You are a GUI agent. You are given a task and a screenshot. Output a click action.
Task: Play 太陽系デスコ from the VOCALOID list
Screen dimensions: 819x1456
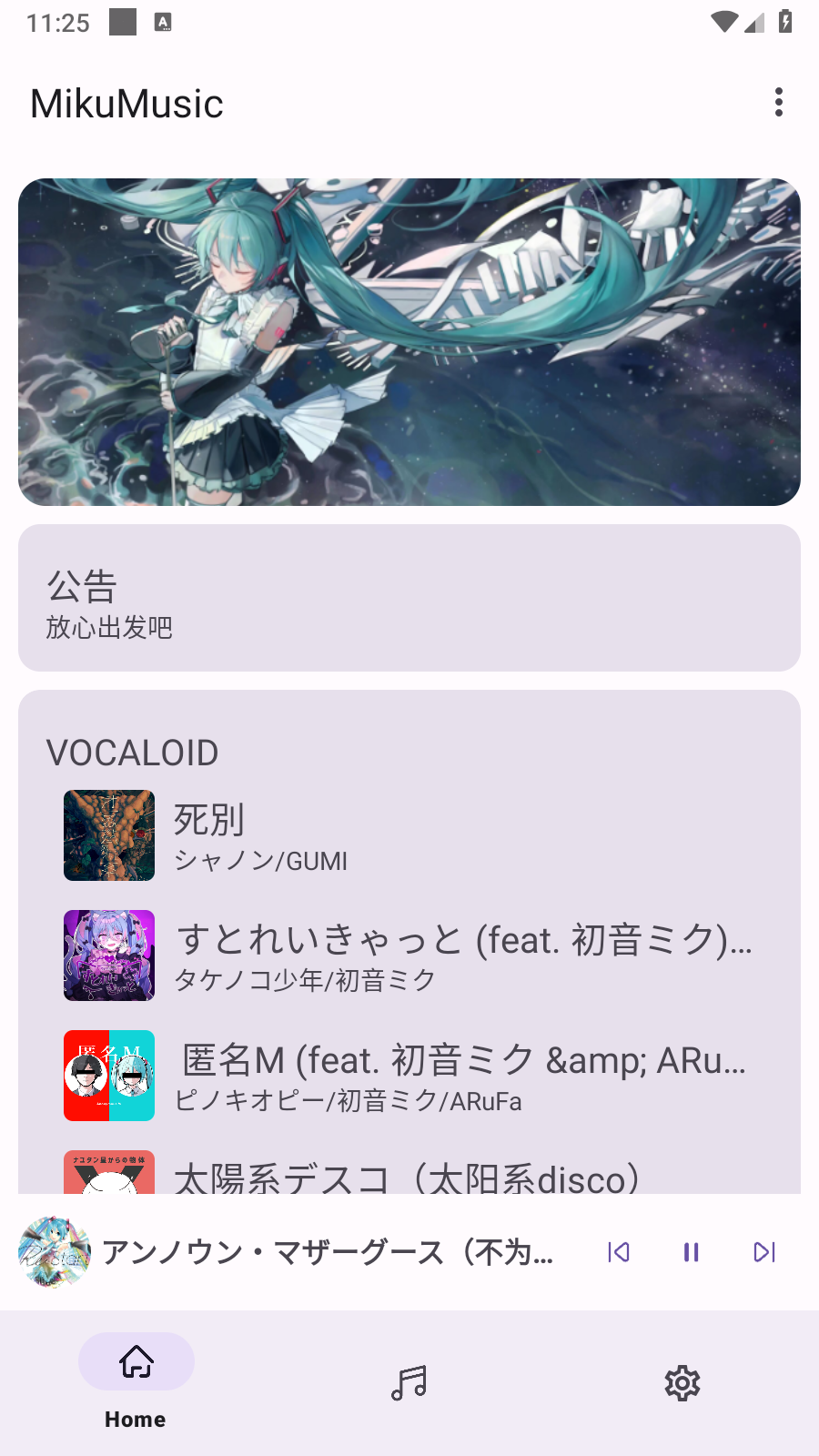[409, 1176]
